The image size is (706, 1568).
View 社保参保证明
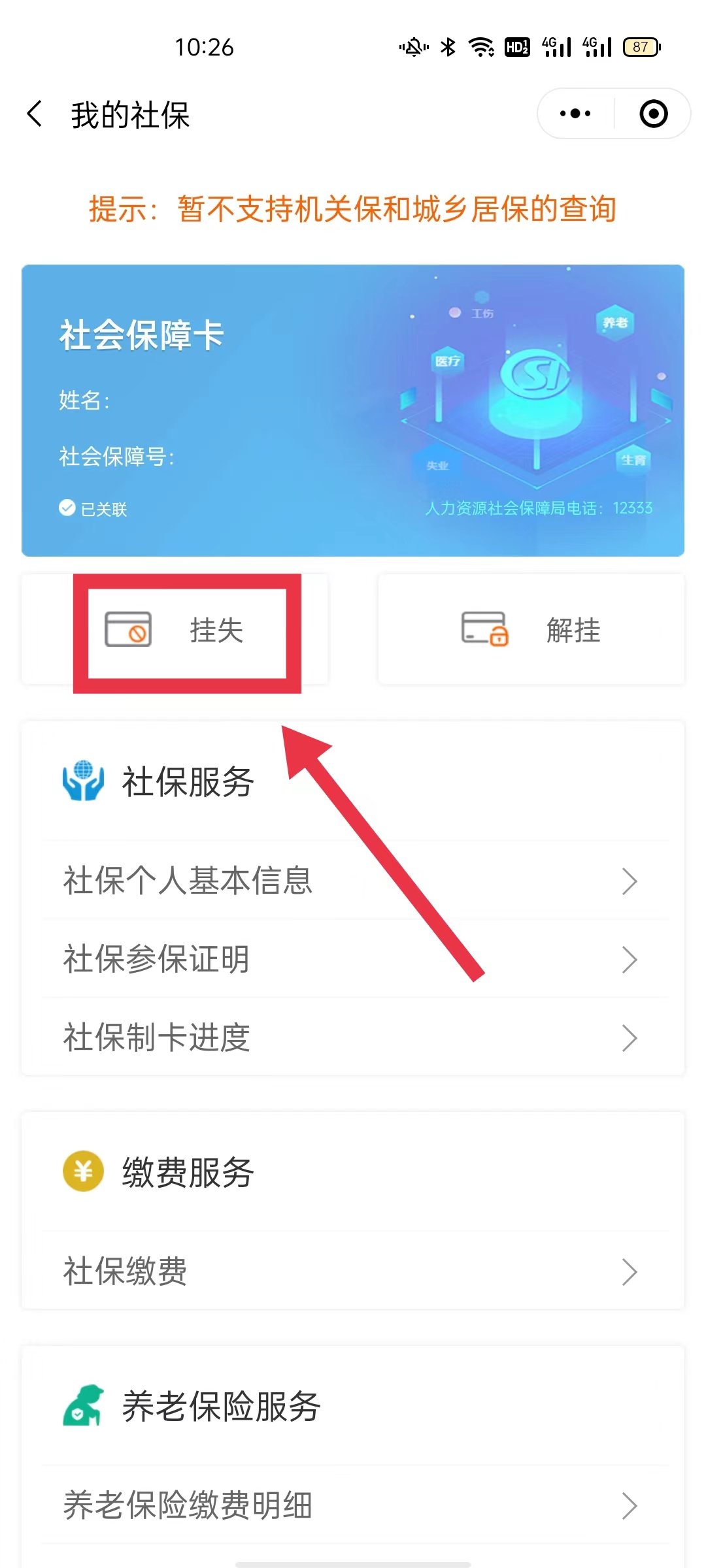[353, 958]
